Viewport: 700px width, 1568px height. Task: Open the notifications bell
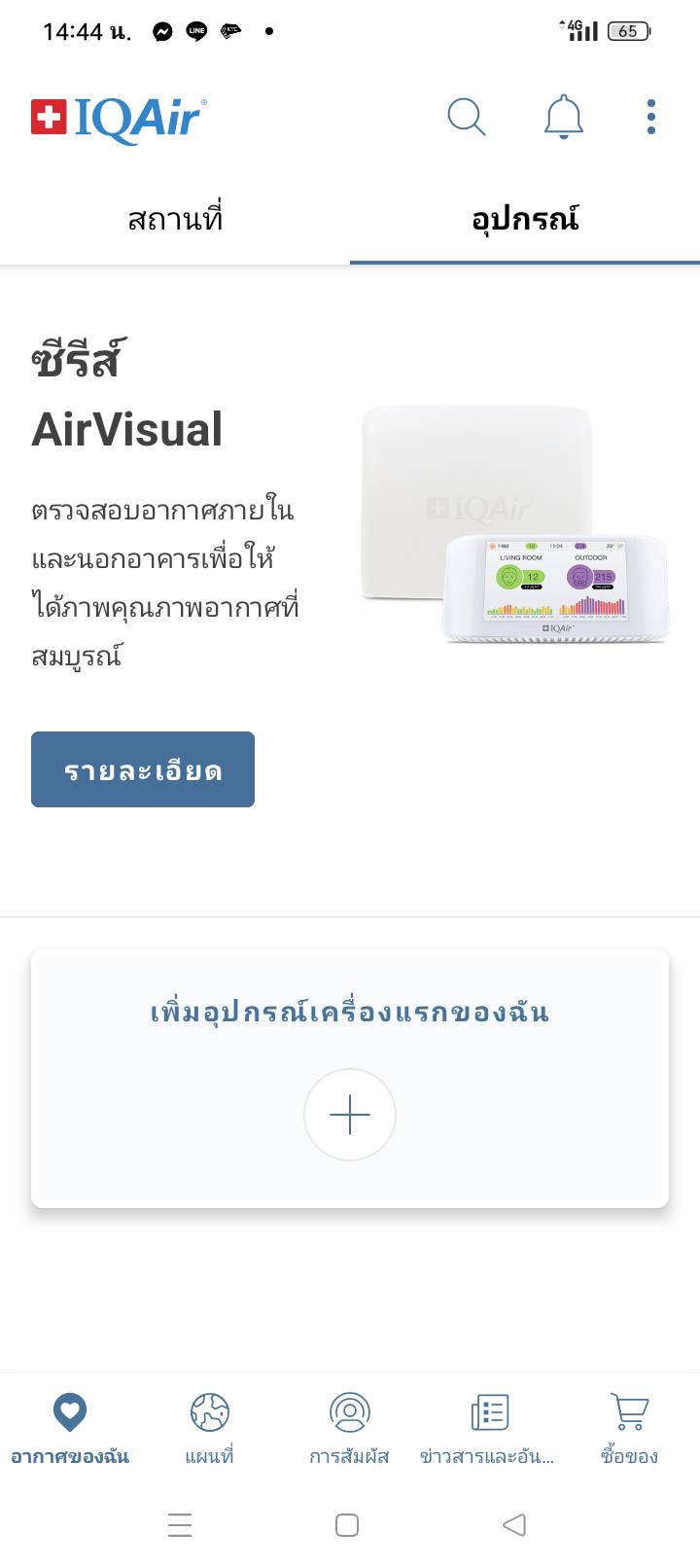[x=563, y=118]
